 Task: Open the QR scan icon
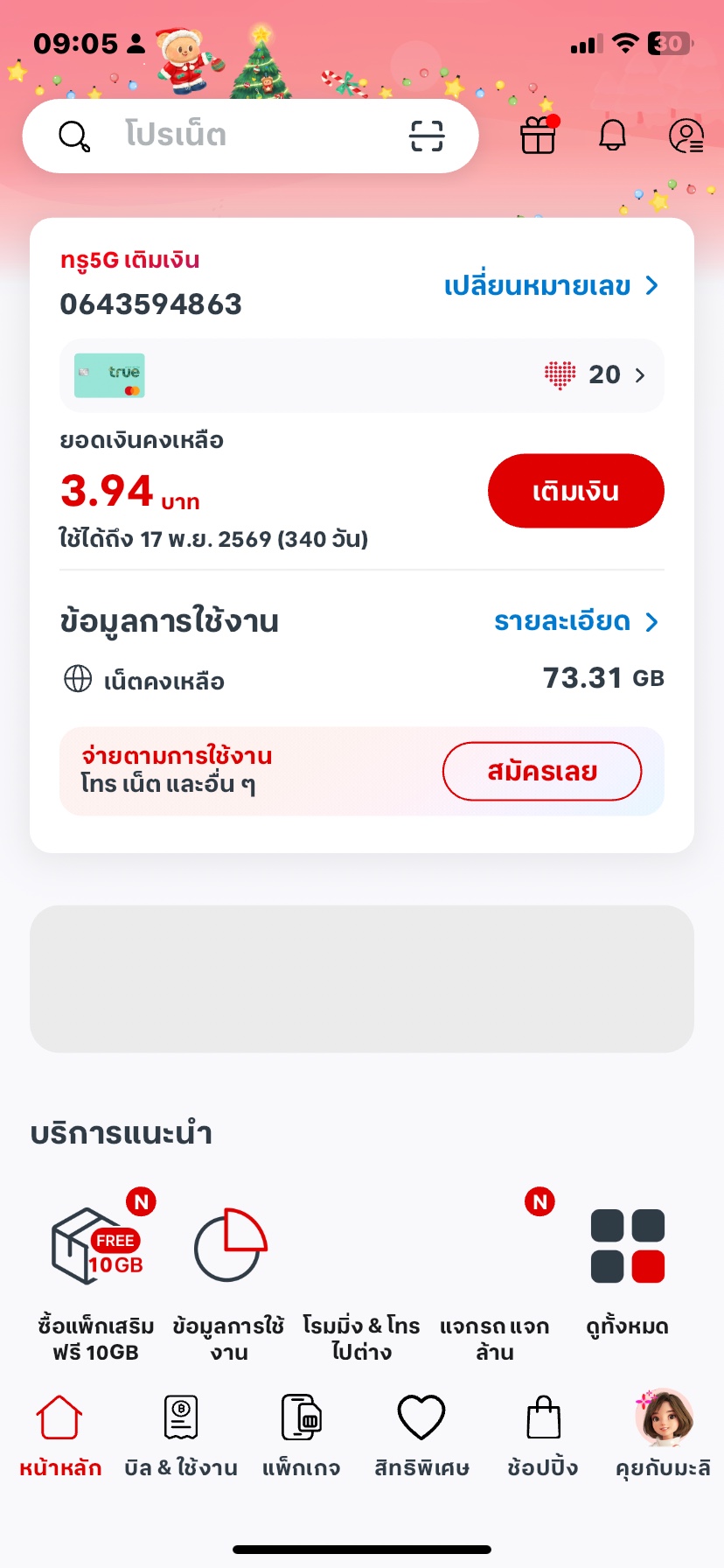[427, 136]
